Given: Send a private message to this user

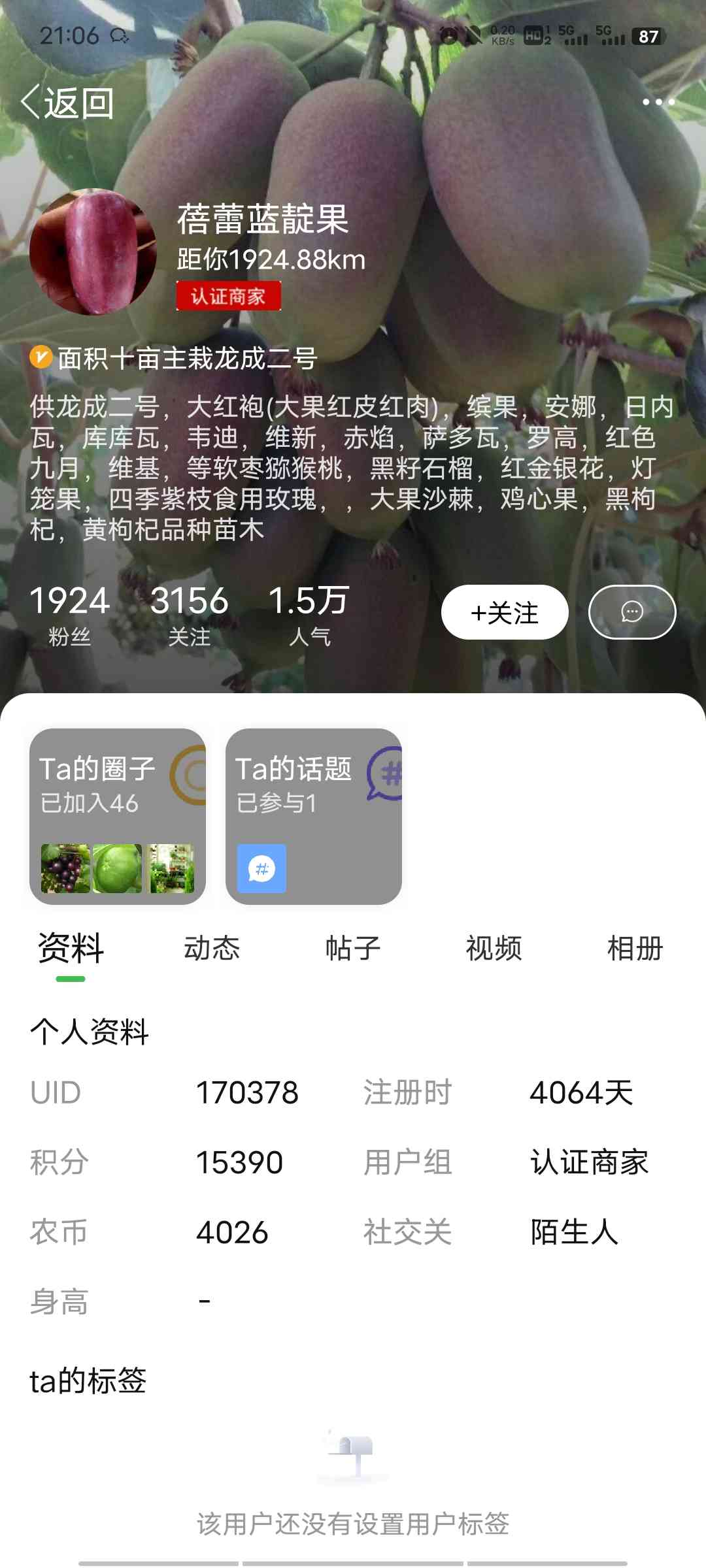Looking at the screenshot, I should [x=632, y=612].
